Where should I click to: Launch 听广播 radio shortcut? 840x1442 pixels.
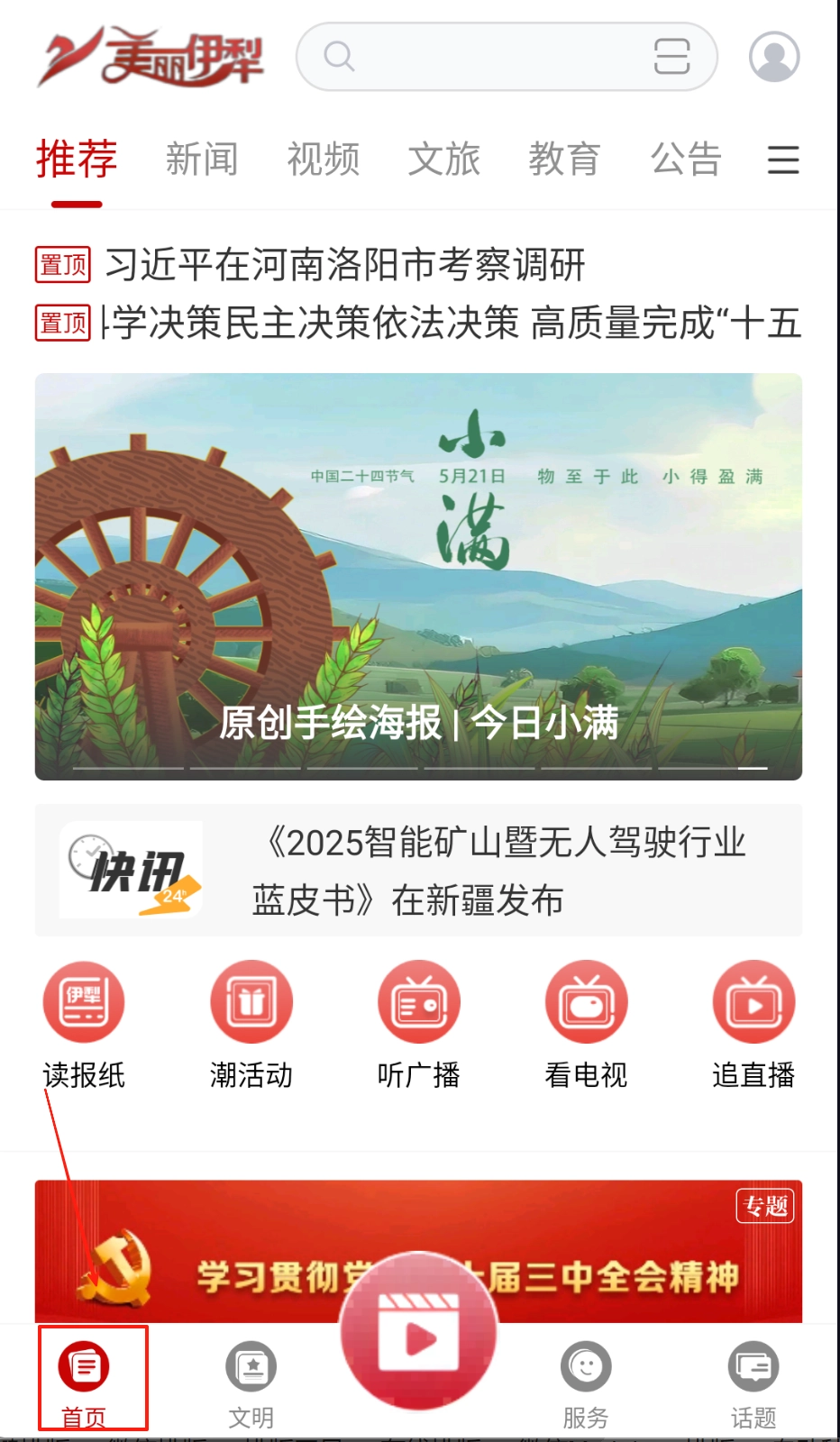coord(419,1025)
